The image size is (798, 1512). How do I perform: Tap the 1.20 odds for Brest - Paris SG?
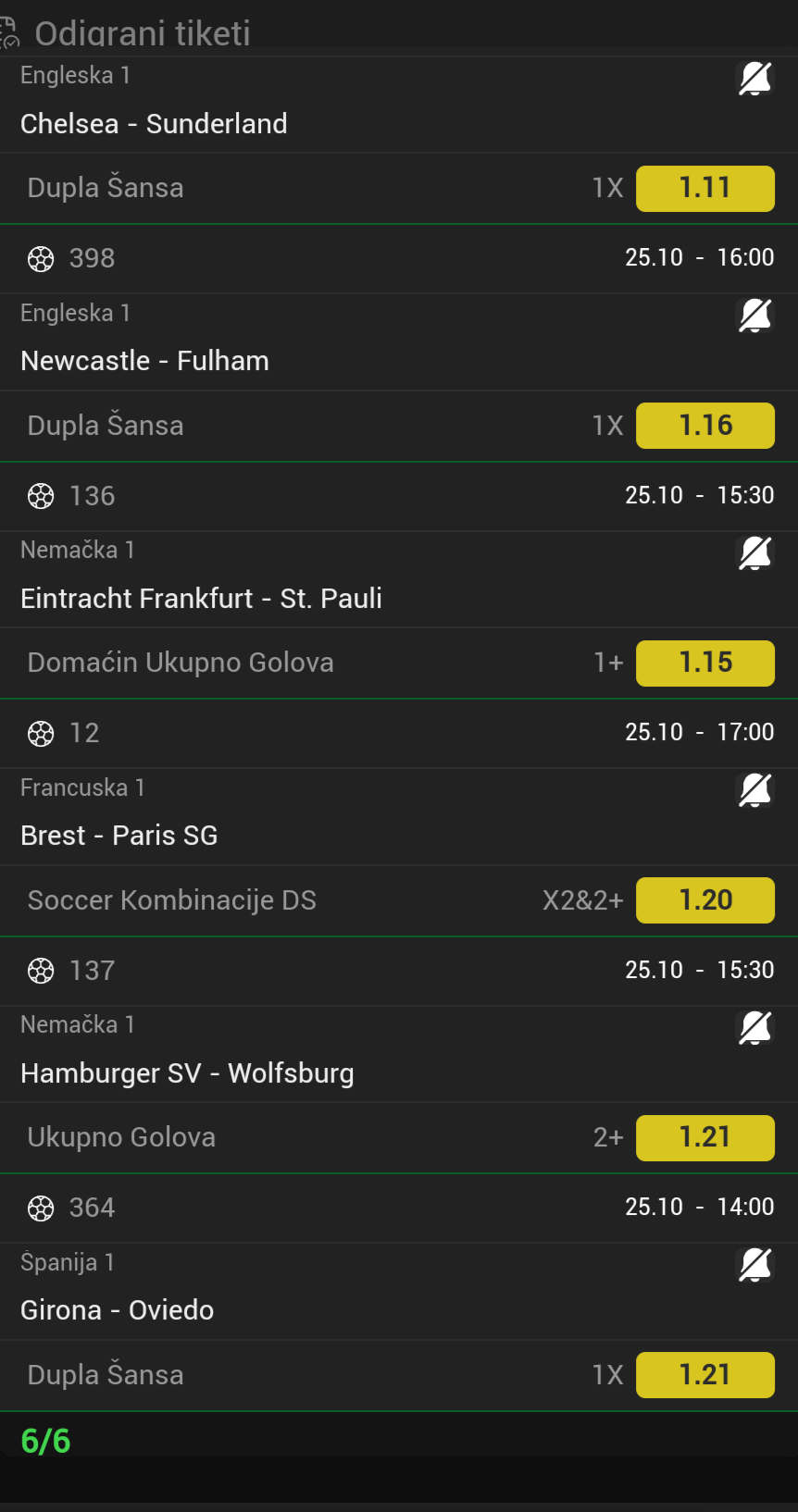point(704,900)
